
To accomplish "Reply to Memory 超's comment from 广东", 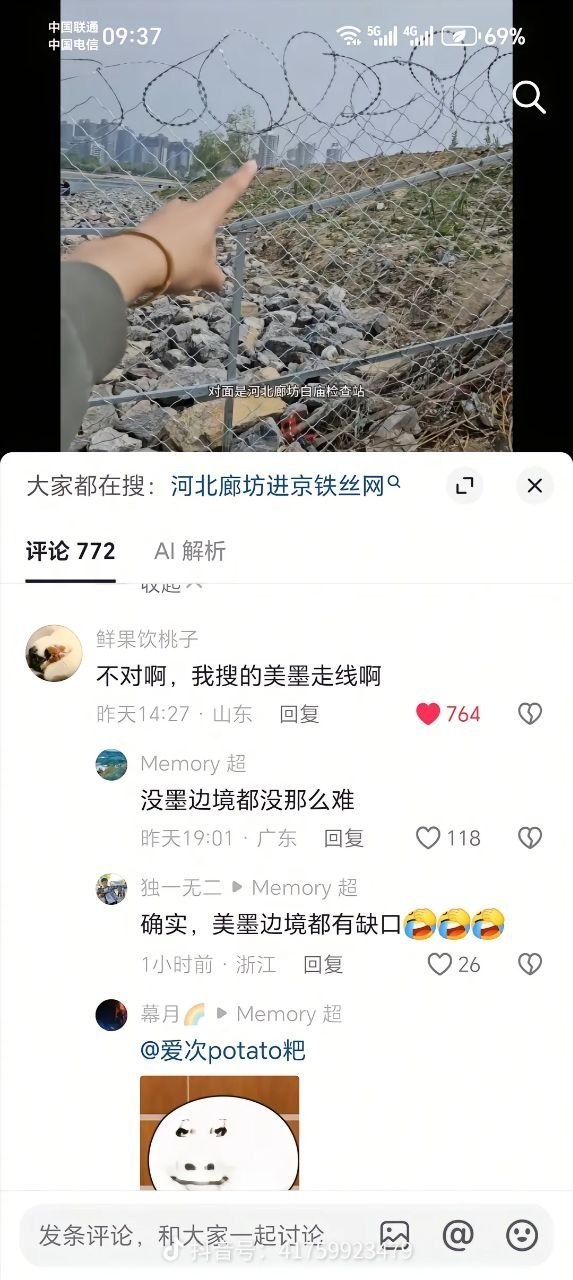I will click(343, 838).
